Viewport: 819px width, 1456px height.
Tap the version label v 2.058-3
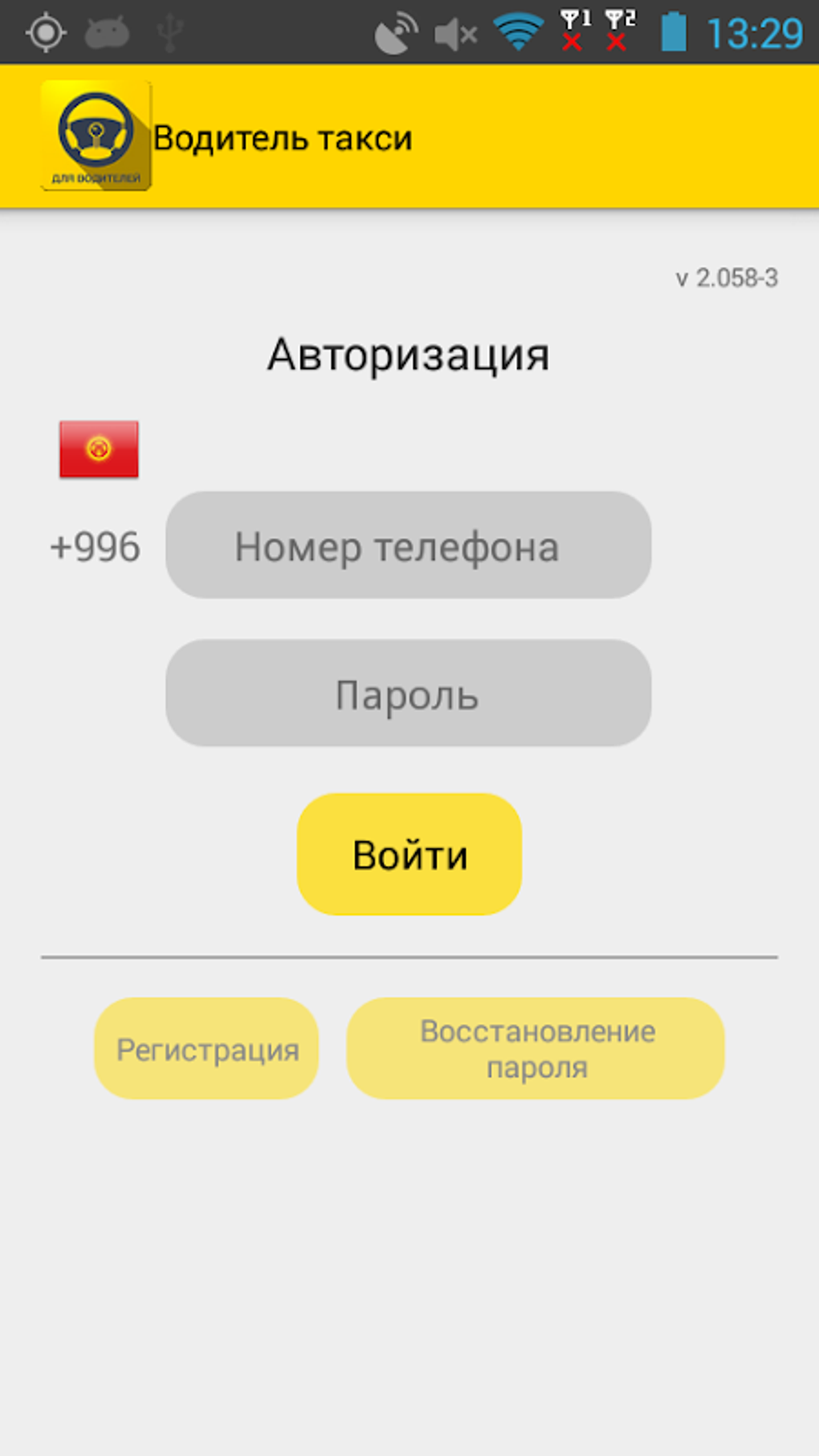[x=727, y=278]
